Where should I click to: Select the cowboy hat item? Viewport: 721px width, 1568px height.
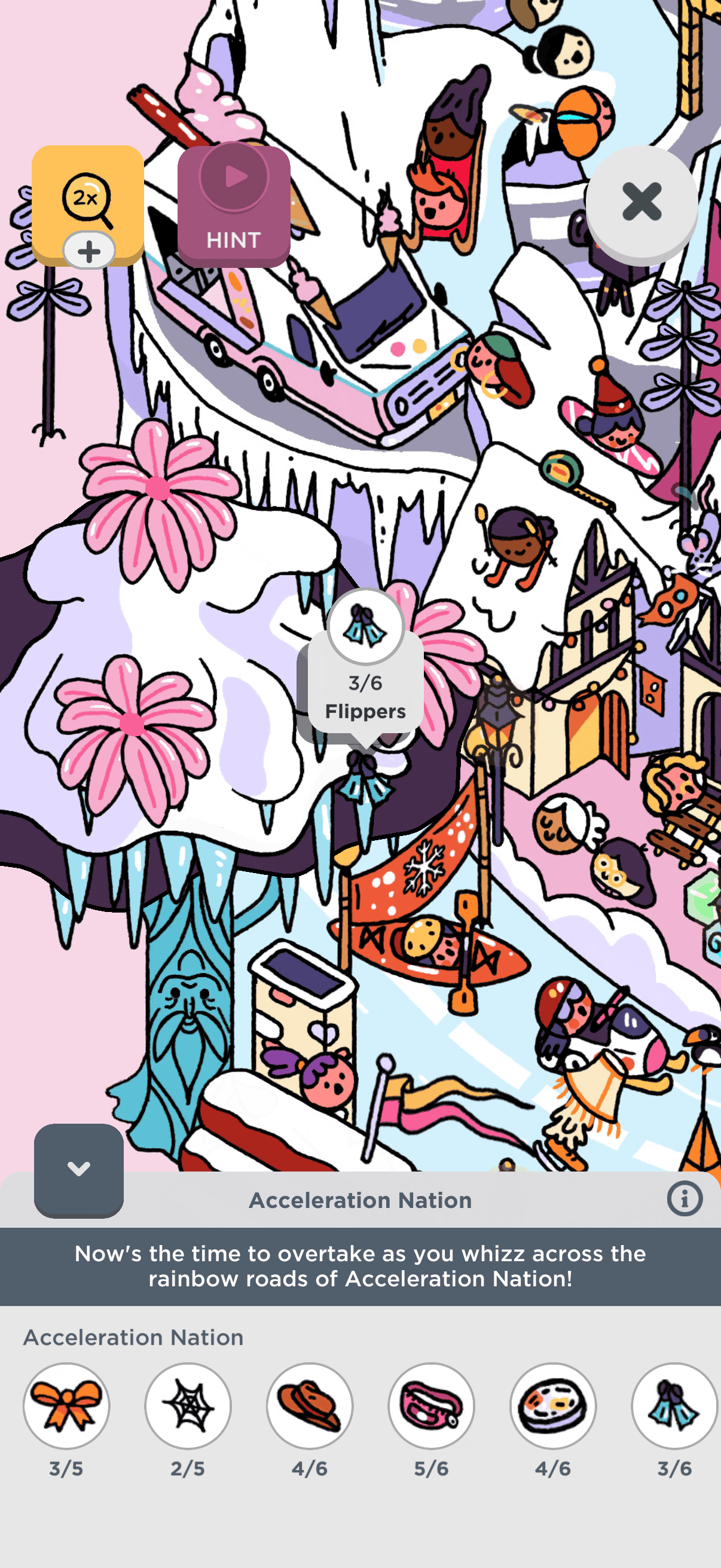pos(310,1405)
